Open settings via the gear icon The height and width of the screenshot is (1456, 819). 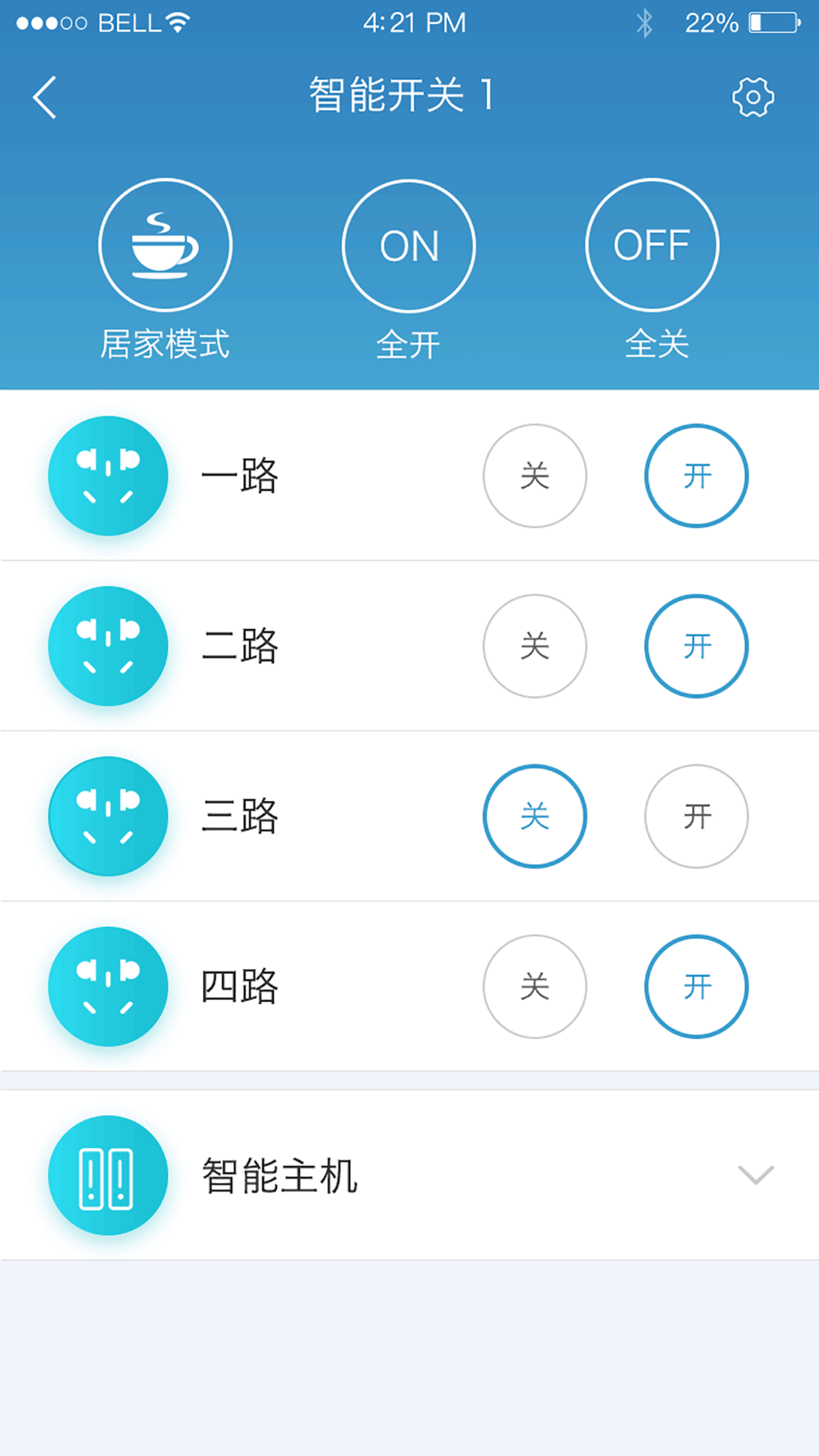(x=753, y=97)
